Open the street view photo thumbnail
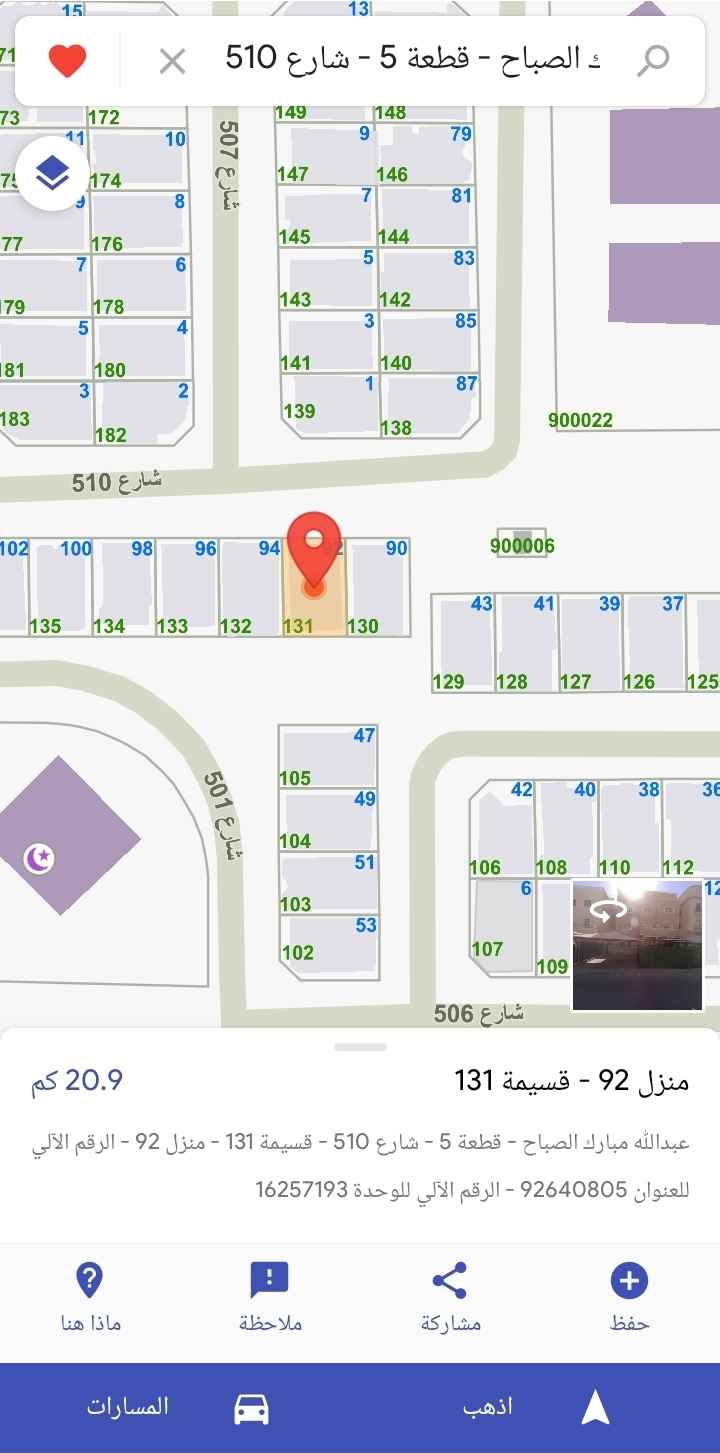 pos(637,944)
